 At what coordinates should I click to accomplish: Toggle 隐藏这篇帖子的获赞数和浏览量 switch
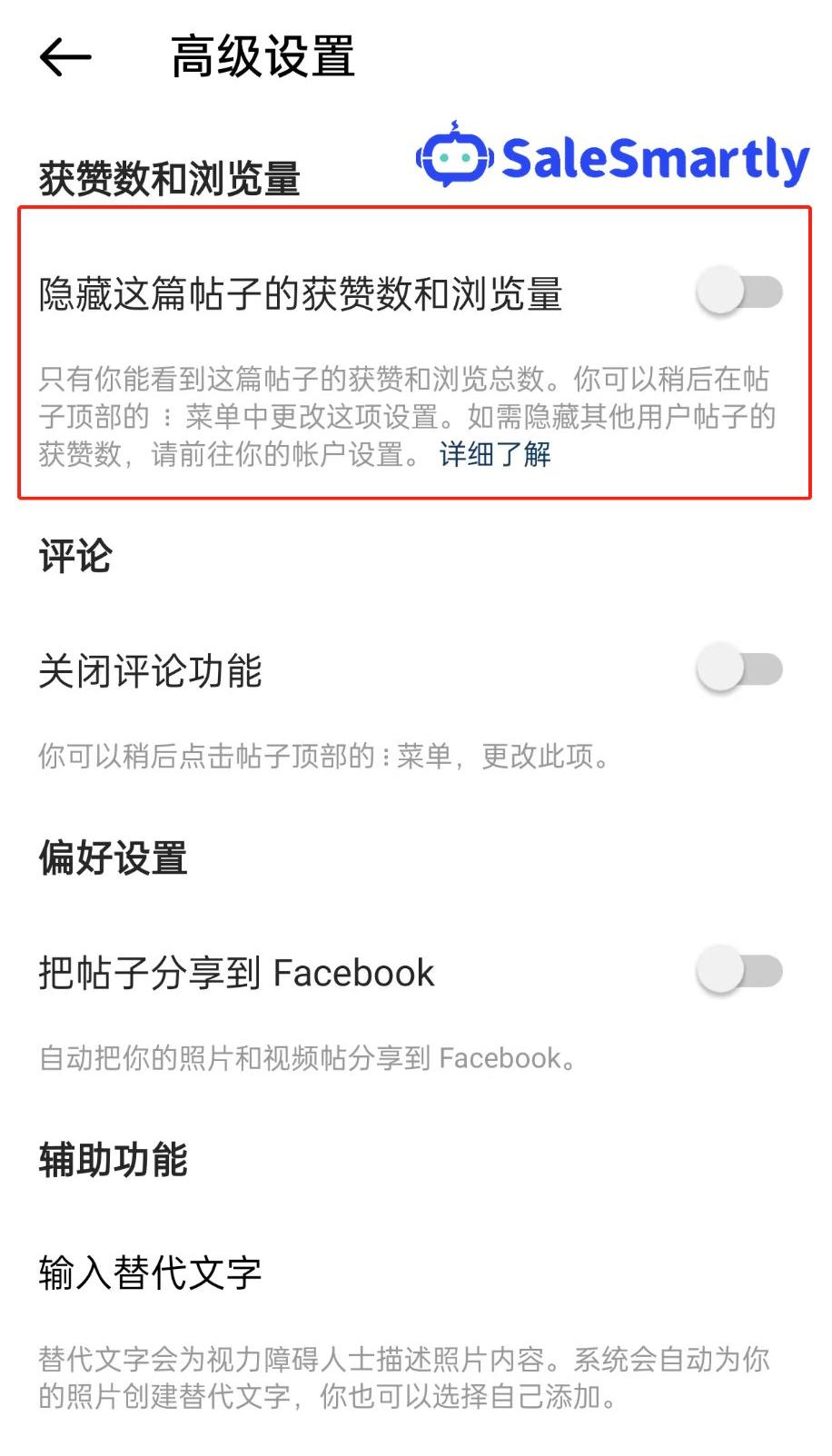tap(738, 292)
